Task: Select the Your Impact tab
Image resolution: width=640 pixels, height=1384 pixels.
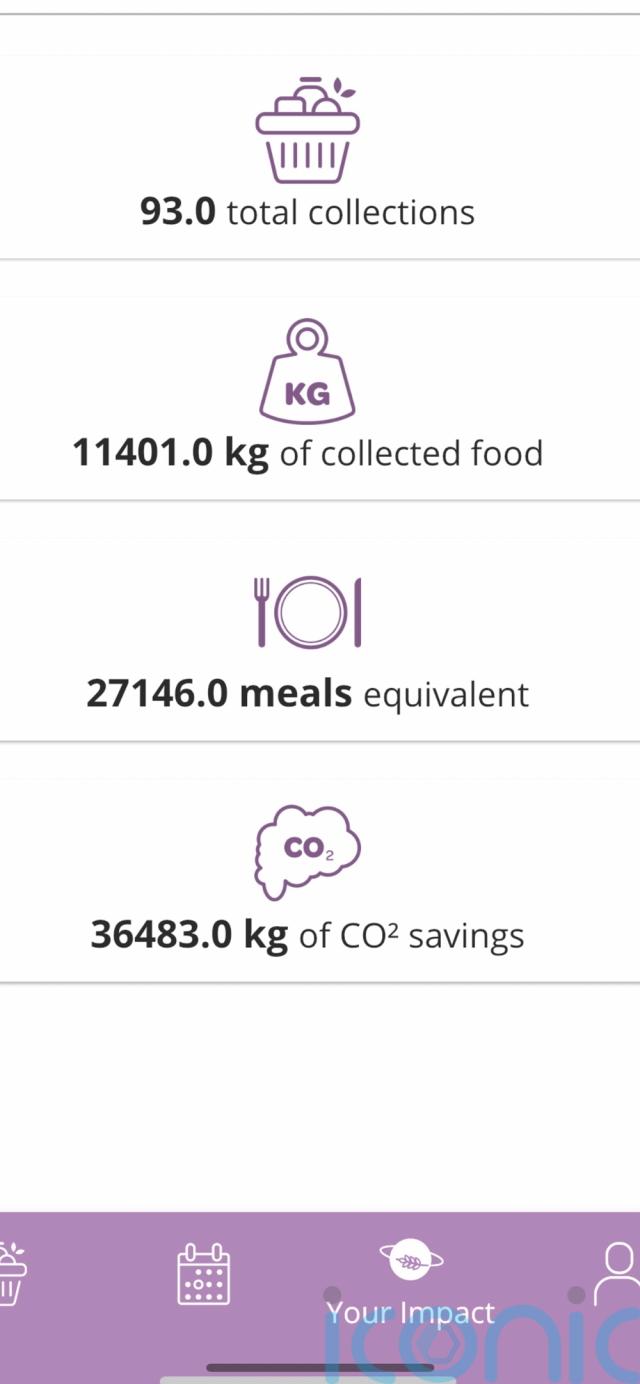Action: pos(411,1283)
